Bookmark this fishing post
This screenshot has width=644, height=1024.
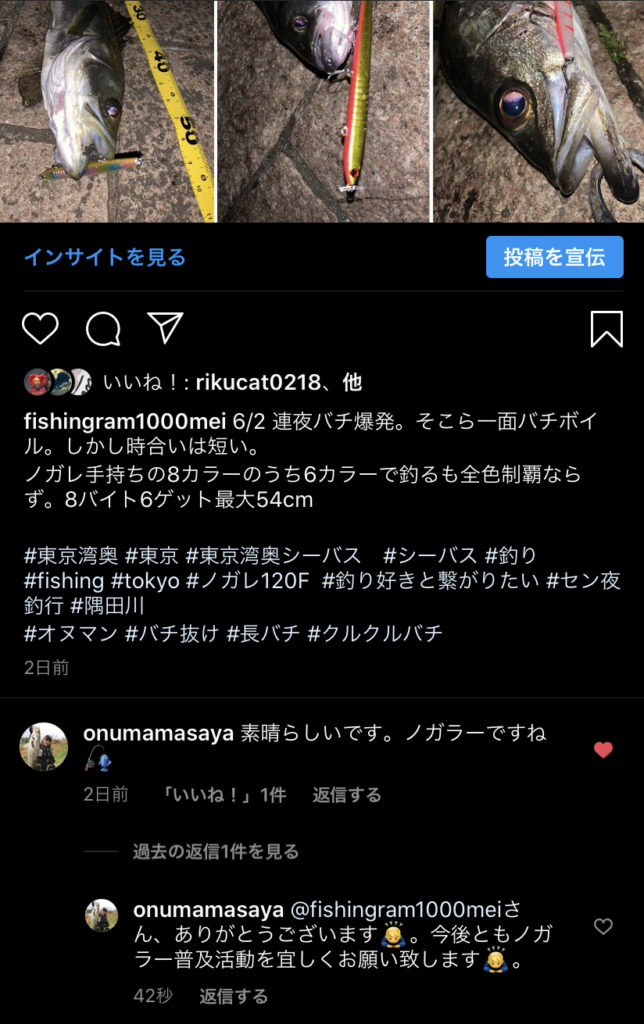pos(606,328)
